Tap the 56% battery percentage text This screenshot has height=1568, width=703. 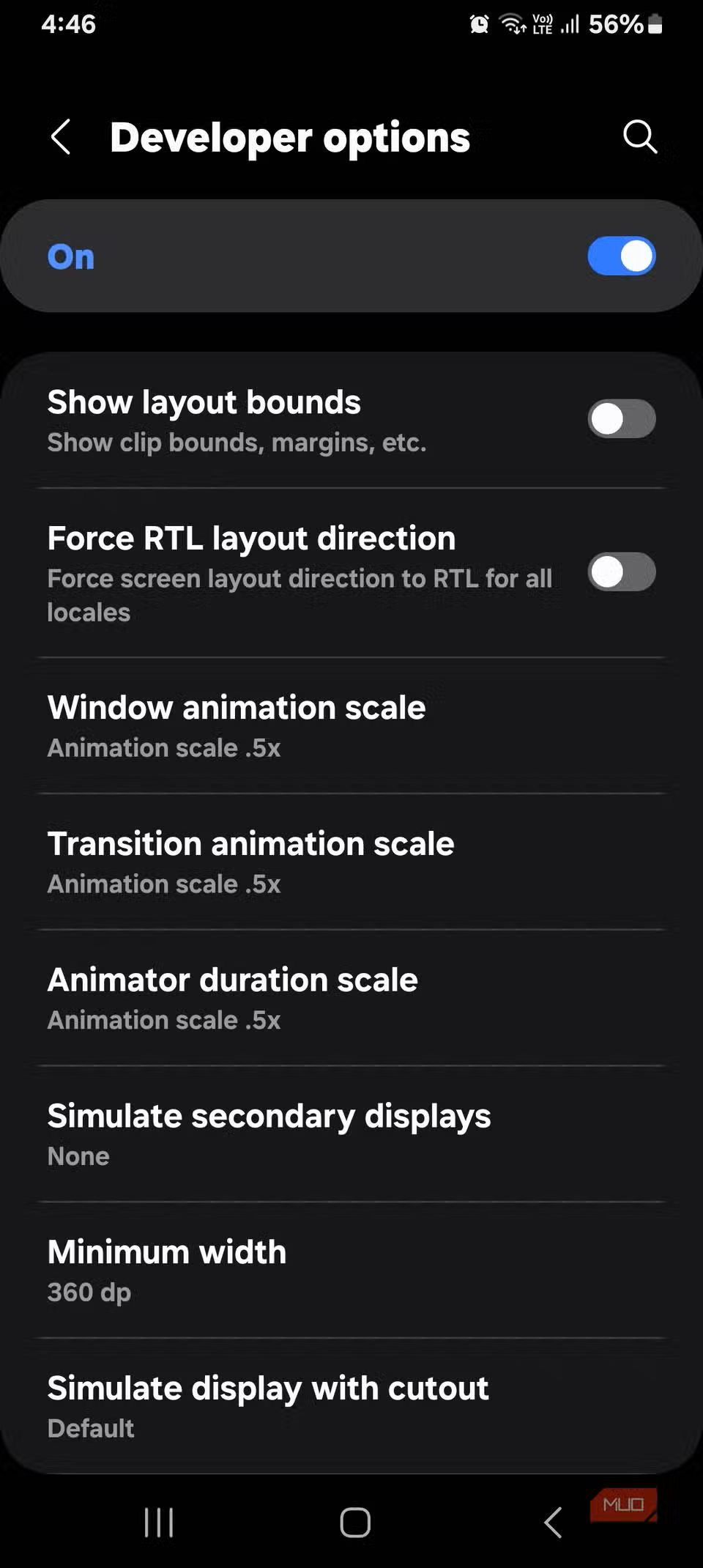click(615, 24)
